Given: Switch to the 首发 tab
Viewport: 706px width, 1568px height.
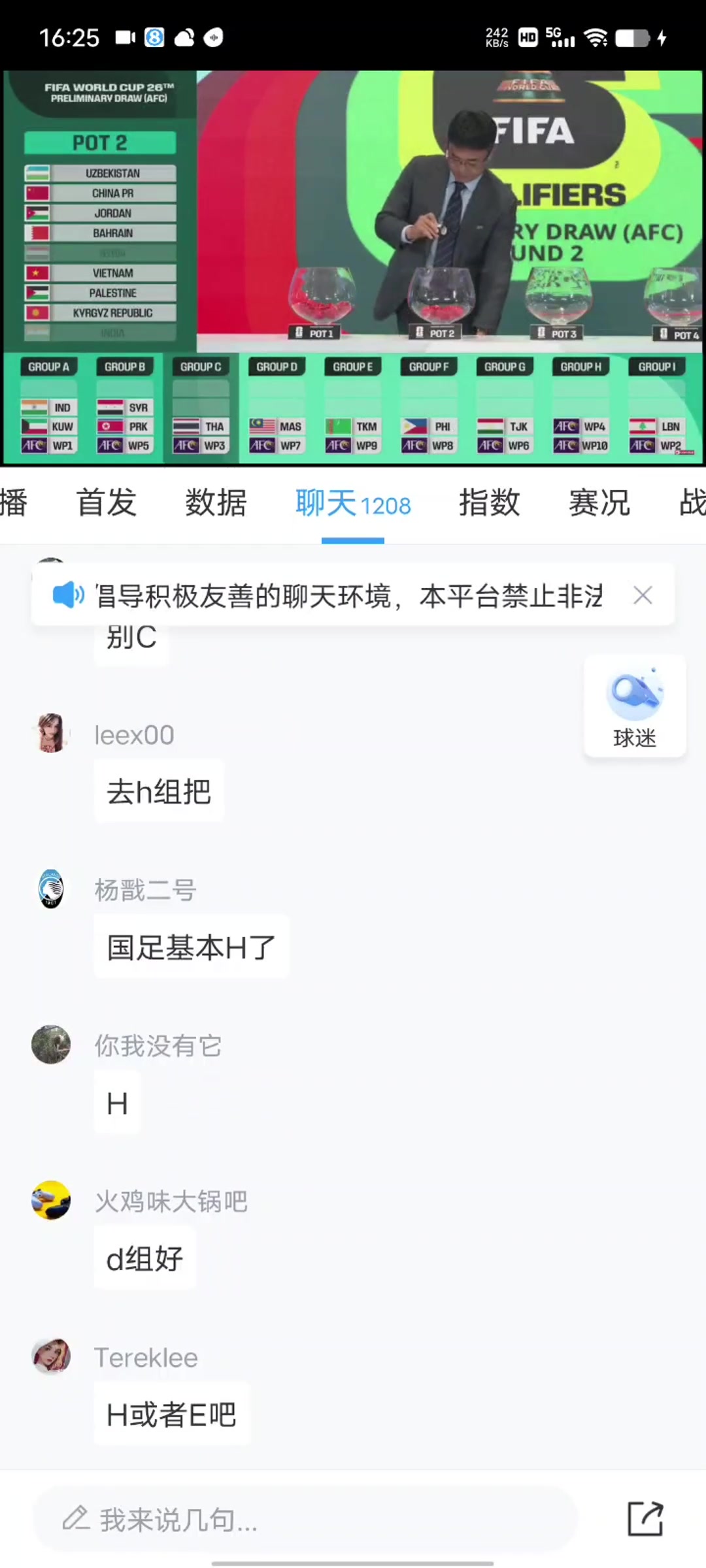Looking at the screenshot, I should click(x=107, y=503).
